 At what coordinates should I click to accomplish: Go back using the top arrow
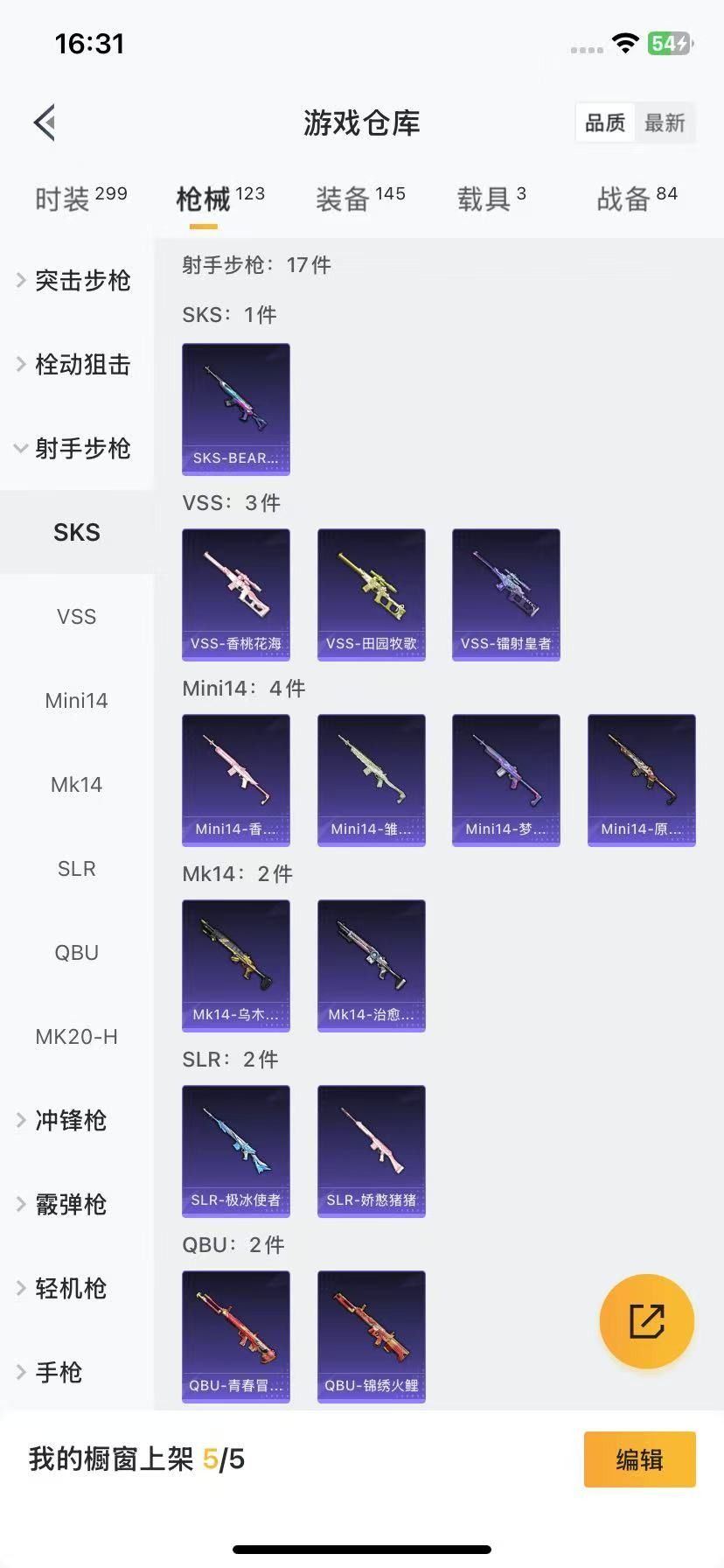point(45,122)
